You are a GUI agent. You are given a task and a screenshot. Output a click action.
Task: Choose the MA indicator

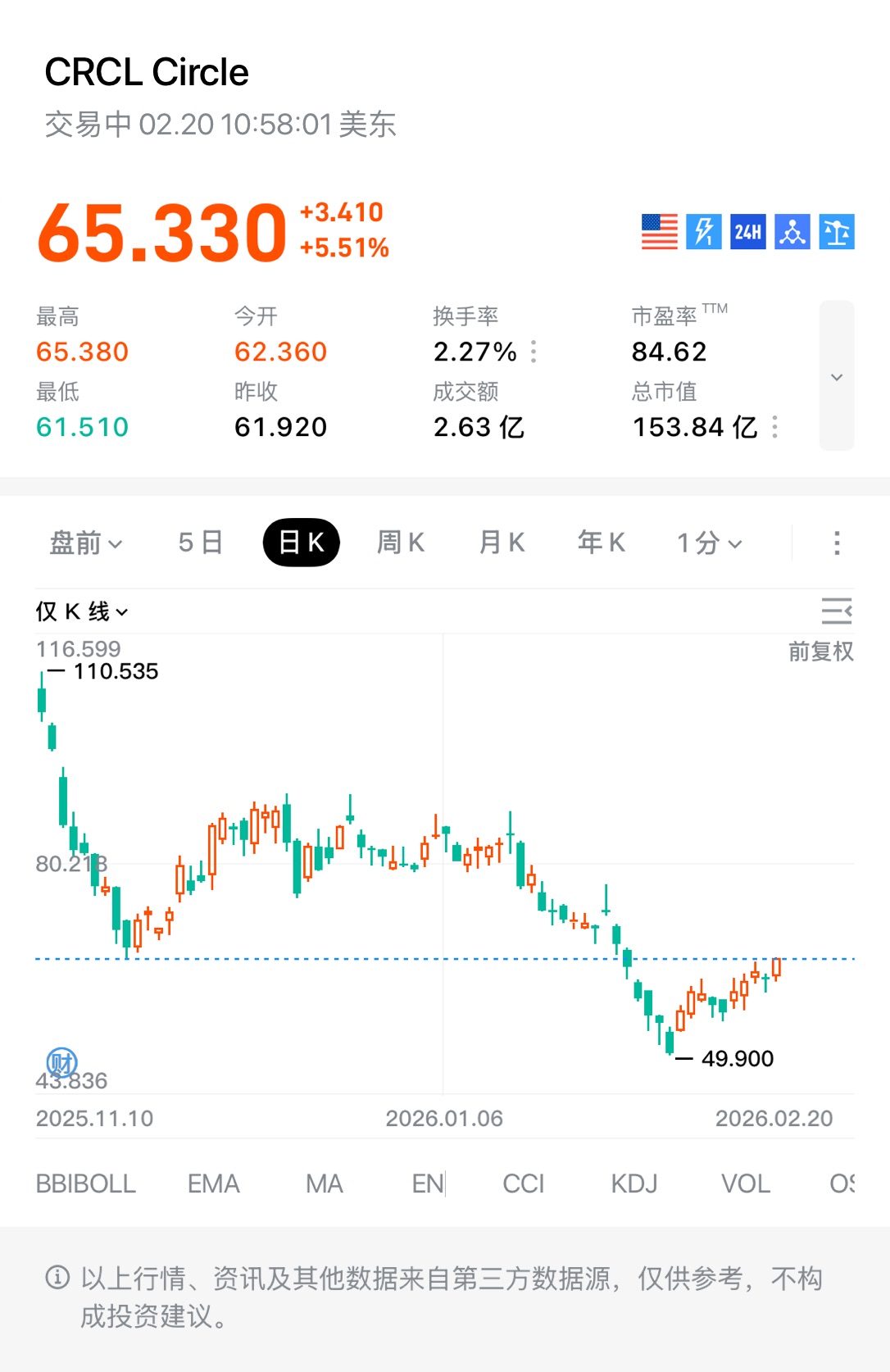click(x=324, y=1183)
